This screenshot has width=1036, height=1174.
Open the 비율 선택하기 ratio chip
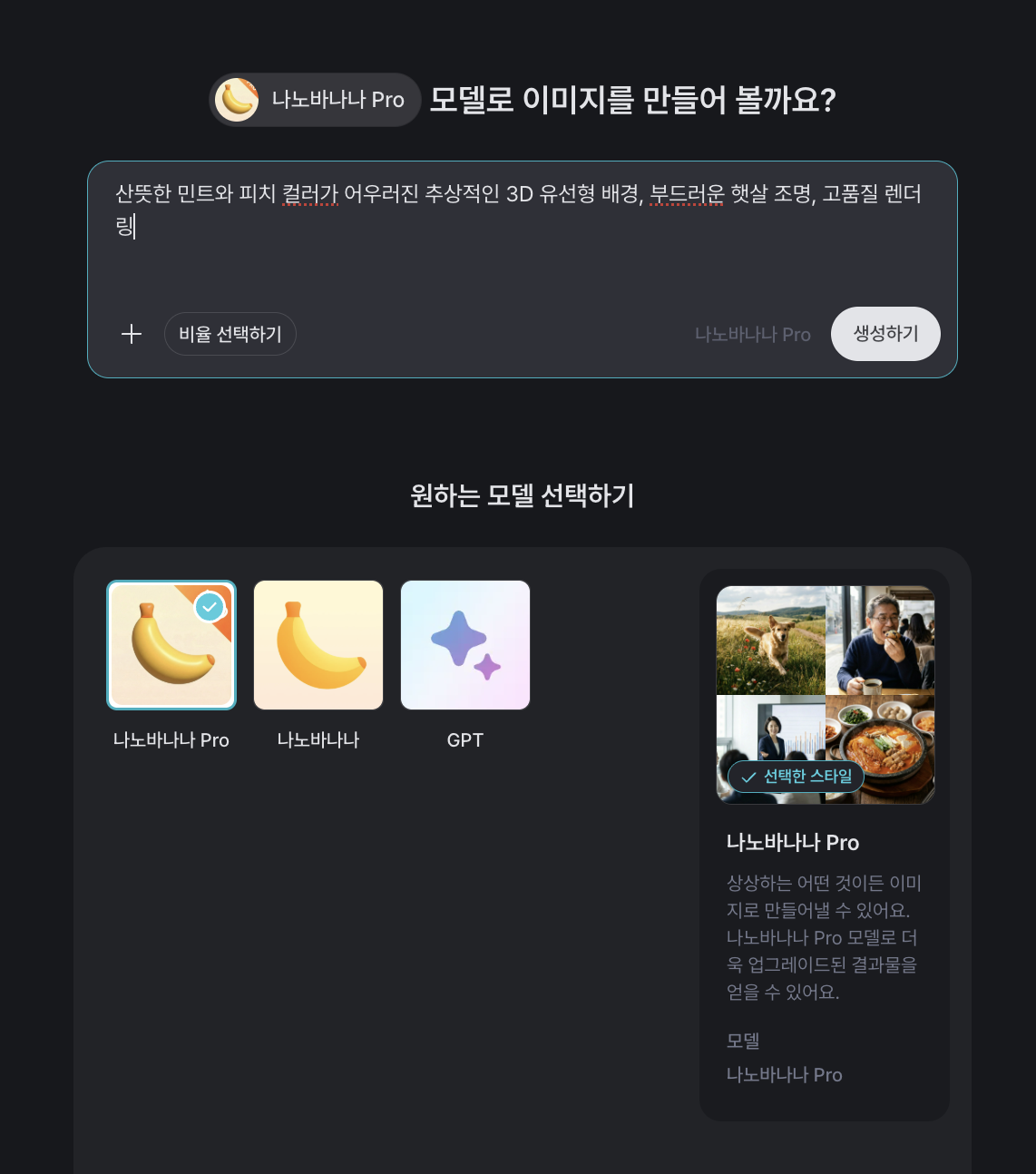230,334
